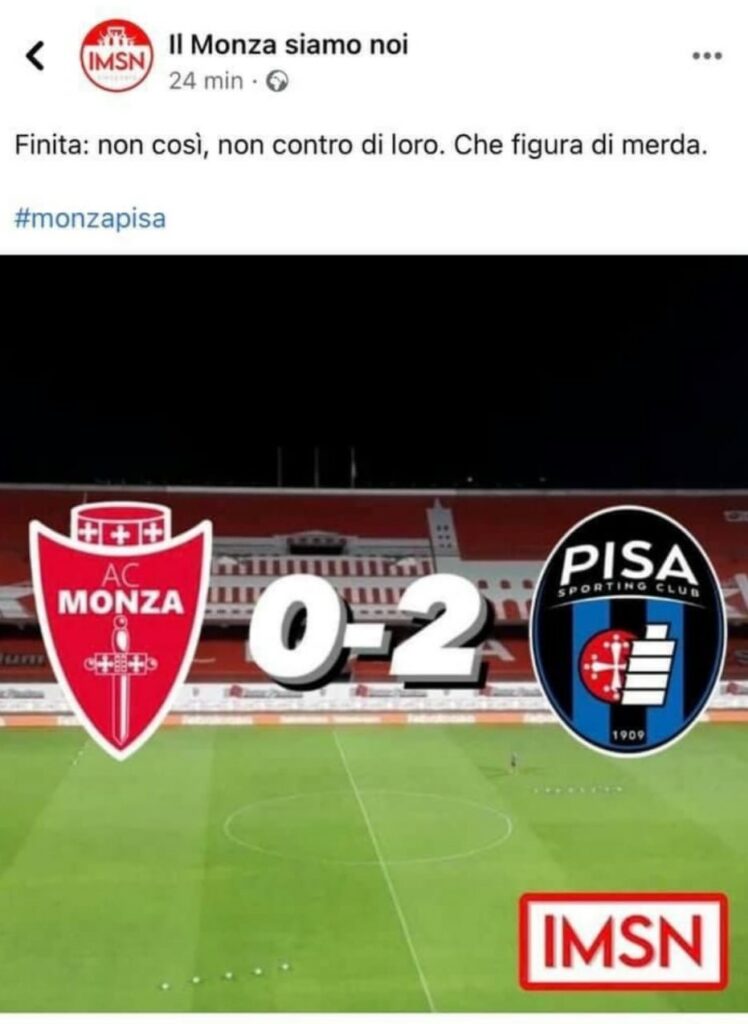This screenshot has height=1024, width=748.
Task: Go back using the arrow
Action: [35, 56]
